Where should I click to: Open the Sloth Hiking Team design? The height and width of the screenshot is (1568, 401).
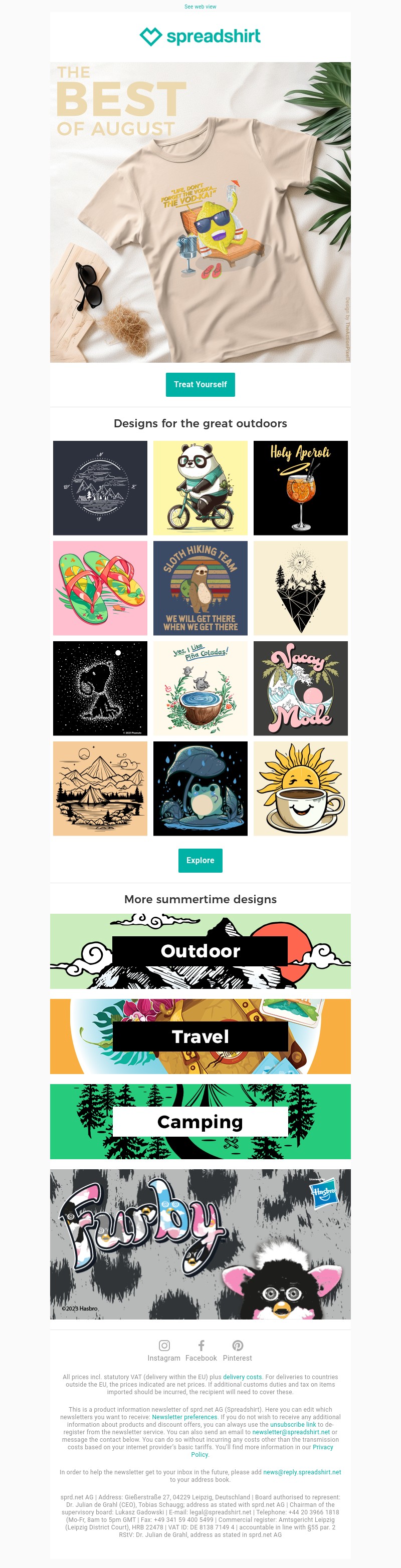200,588
